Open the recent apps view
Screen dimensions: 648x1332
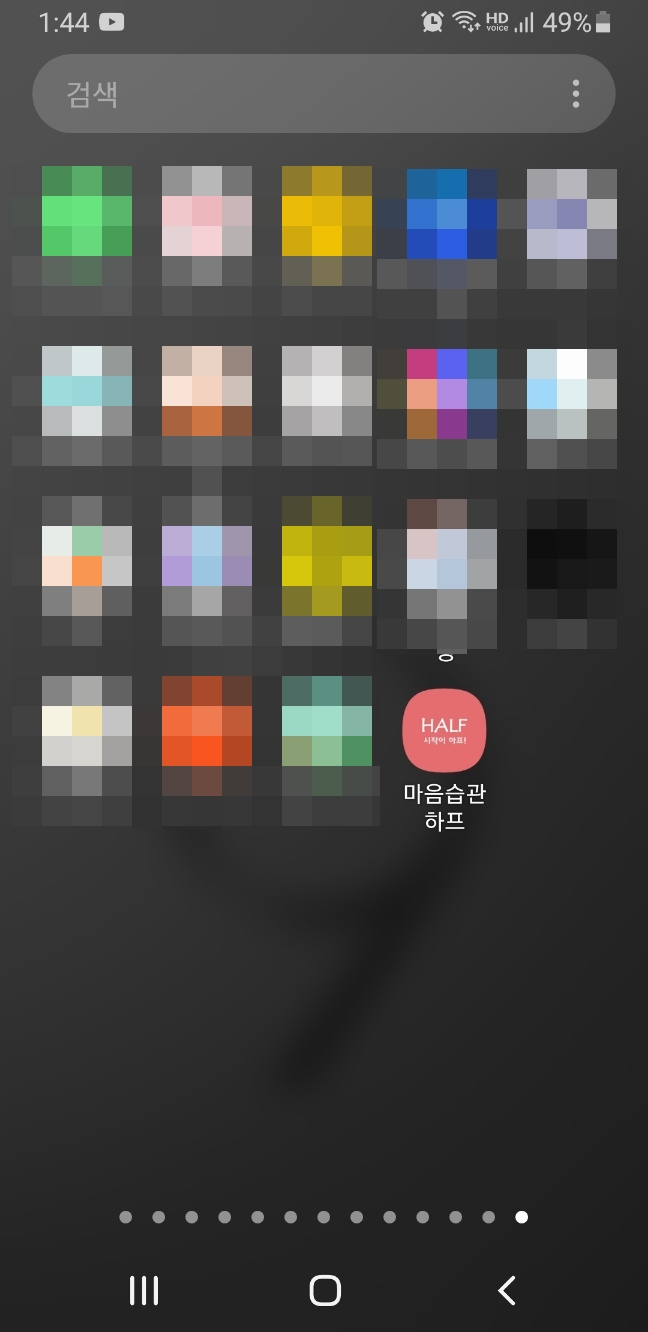144,1290
